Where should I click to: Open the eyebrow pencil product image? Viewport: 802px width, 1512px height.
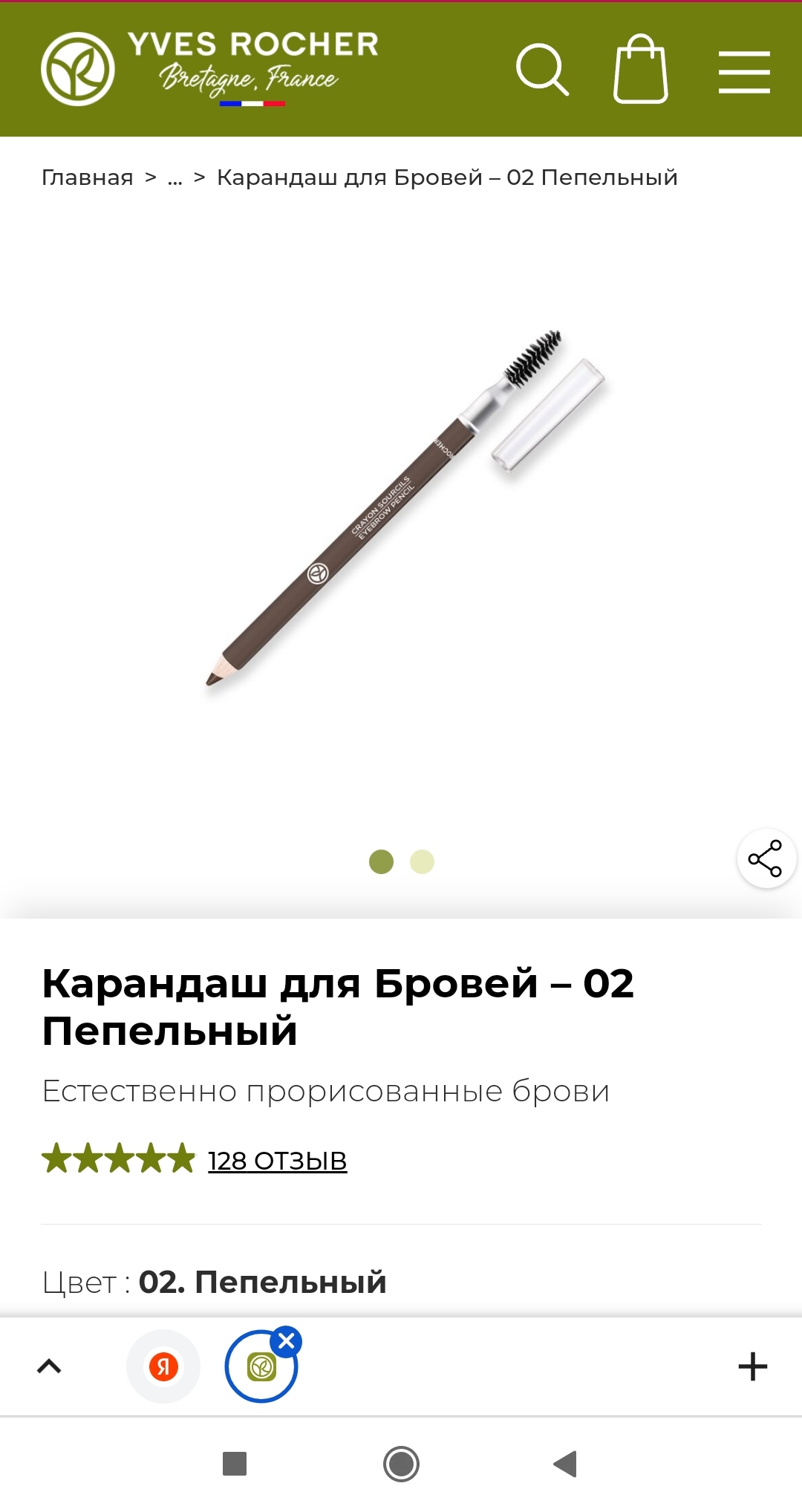(x=405, y=508)
